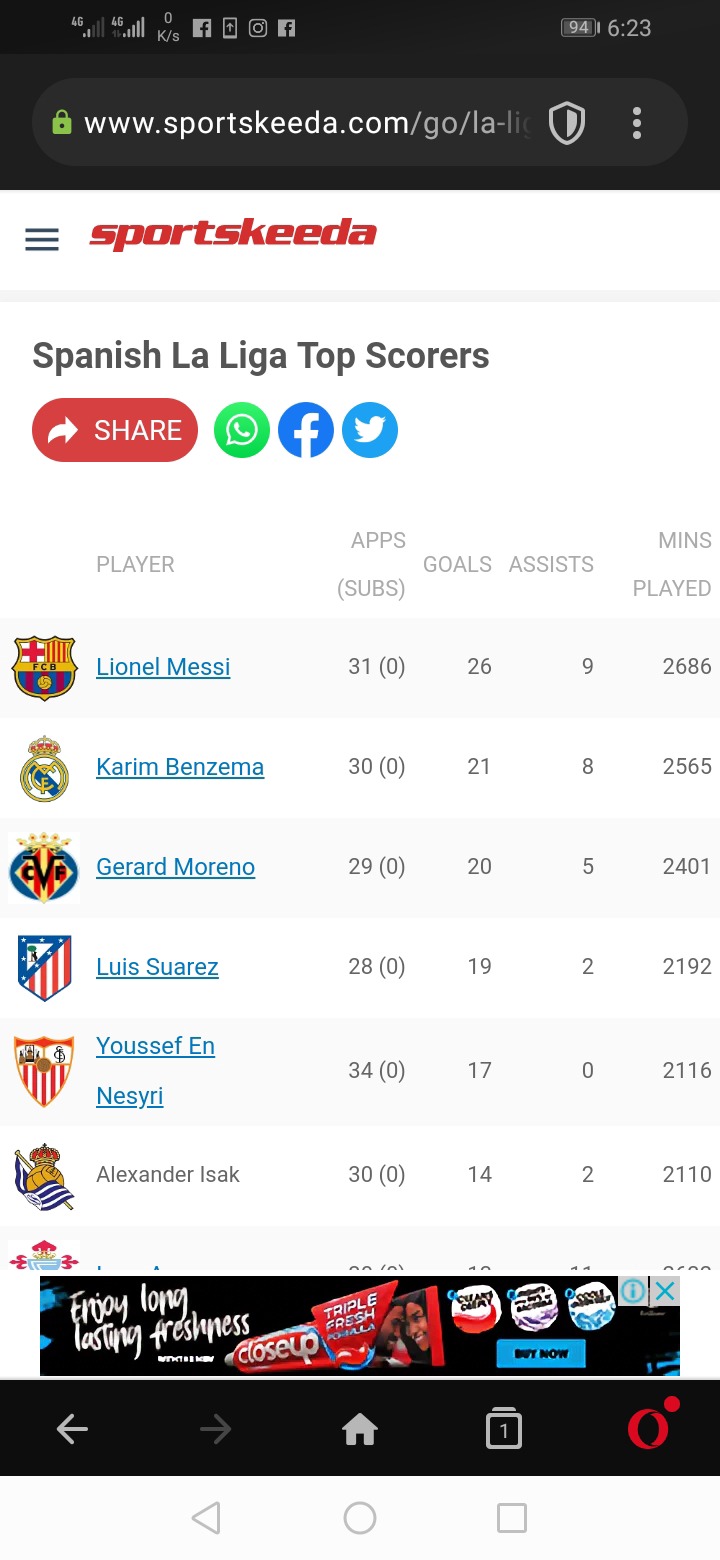This screenshot has width=720, height=1560.
Task: Share the page on Facebook
Action: point(306,430)
